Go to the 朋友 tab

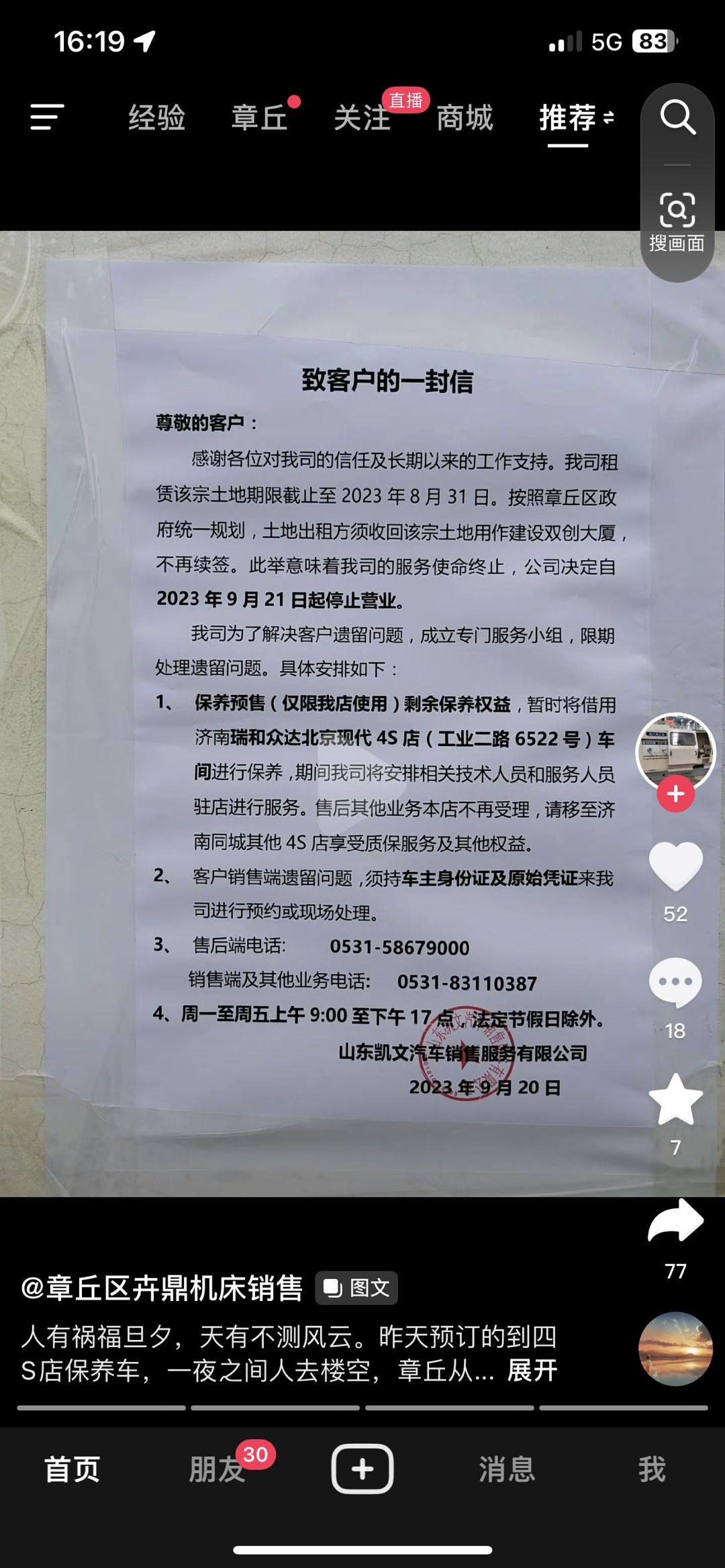coord(217,1469)
